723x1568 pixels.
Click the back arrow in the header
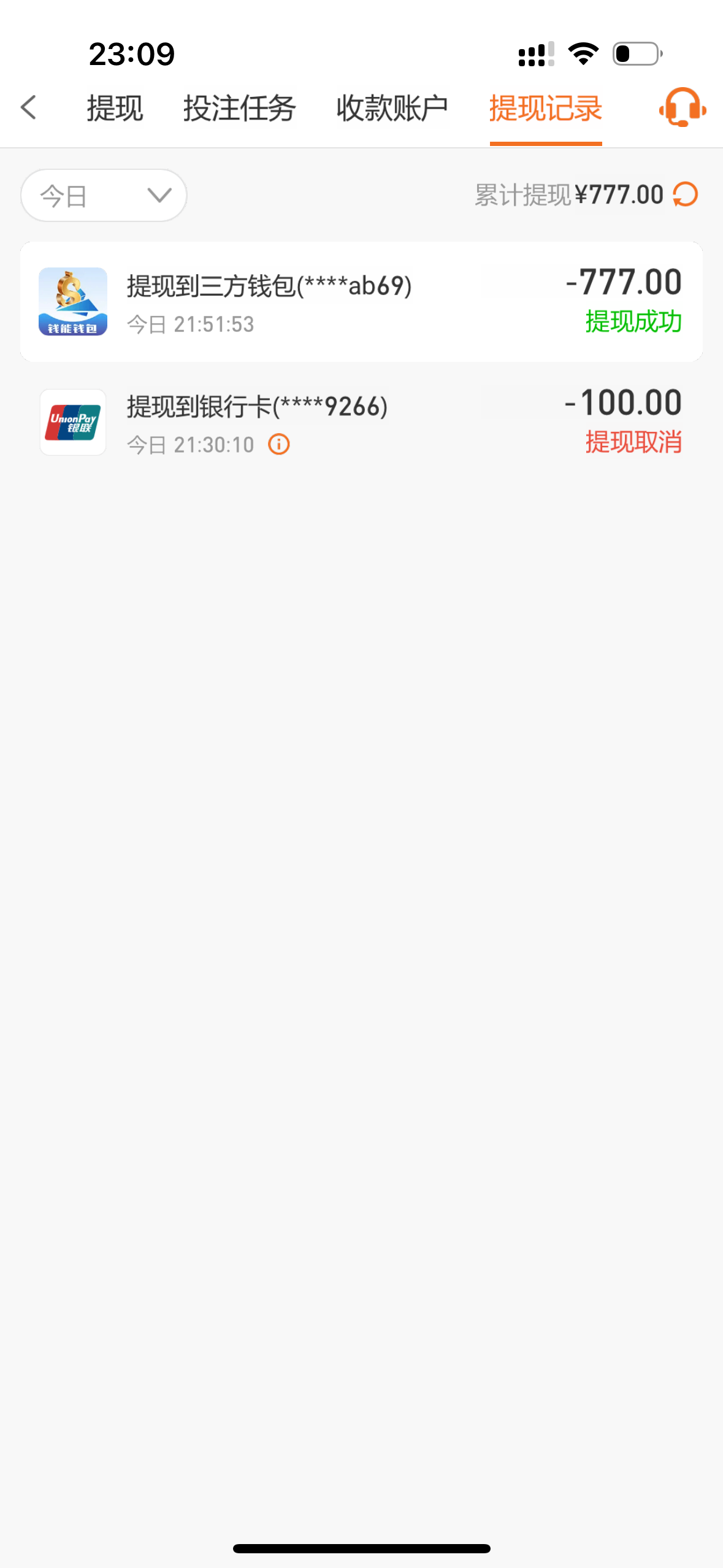tap(29, 107)
